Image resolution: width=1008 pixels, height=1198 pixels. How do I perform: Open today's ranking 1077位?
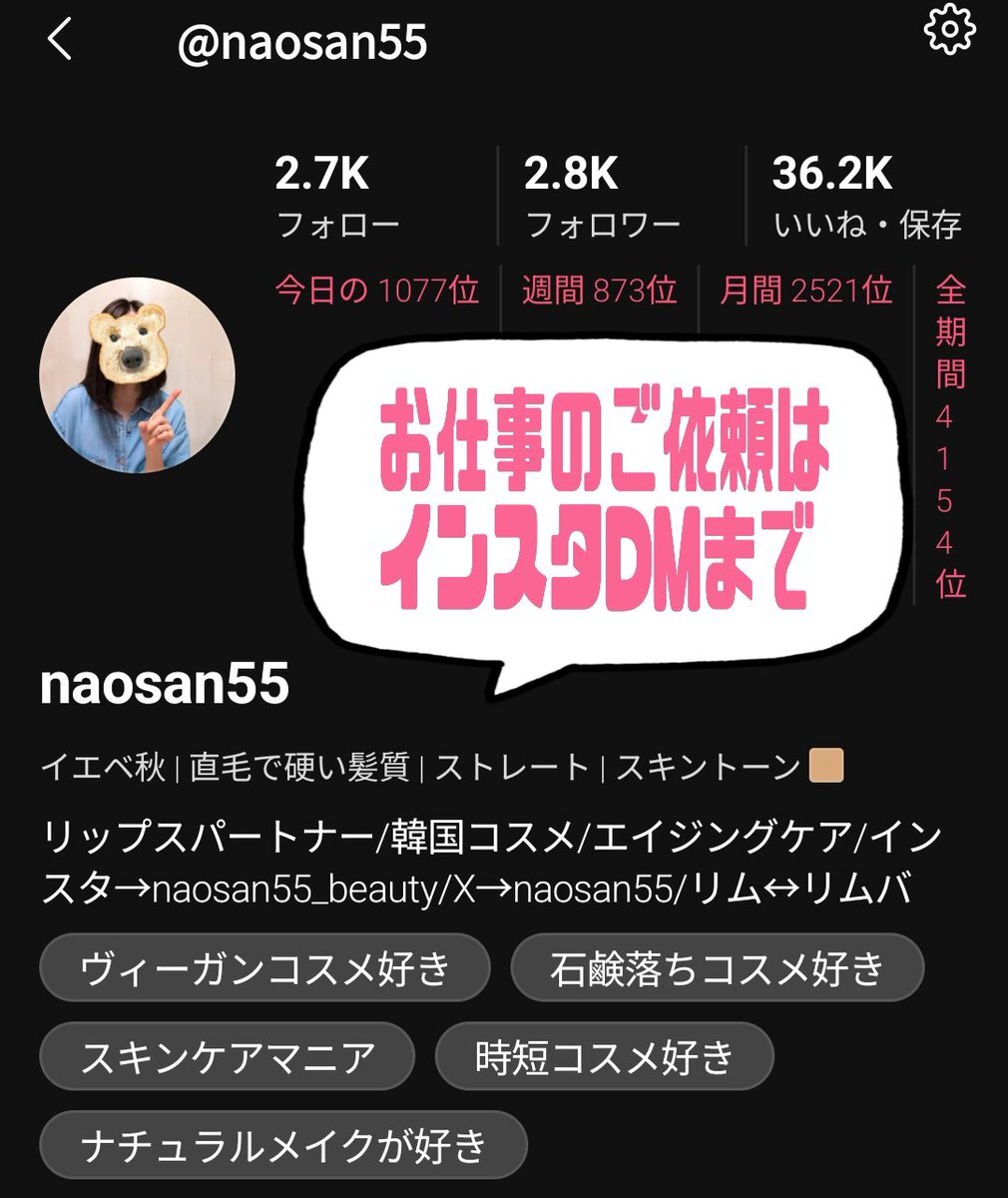(377, 291)
